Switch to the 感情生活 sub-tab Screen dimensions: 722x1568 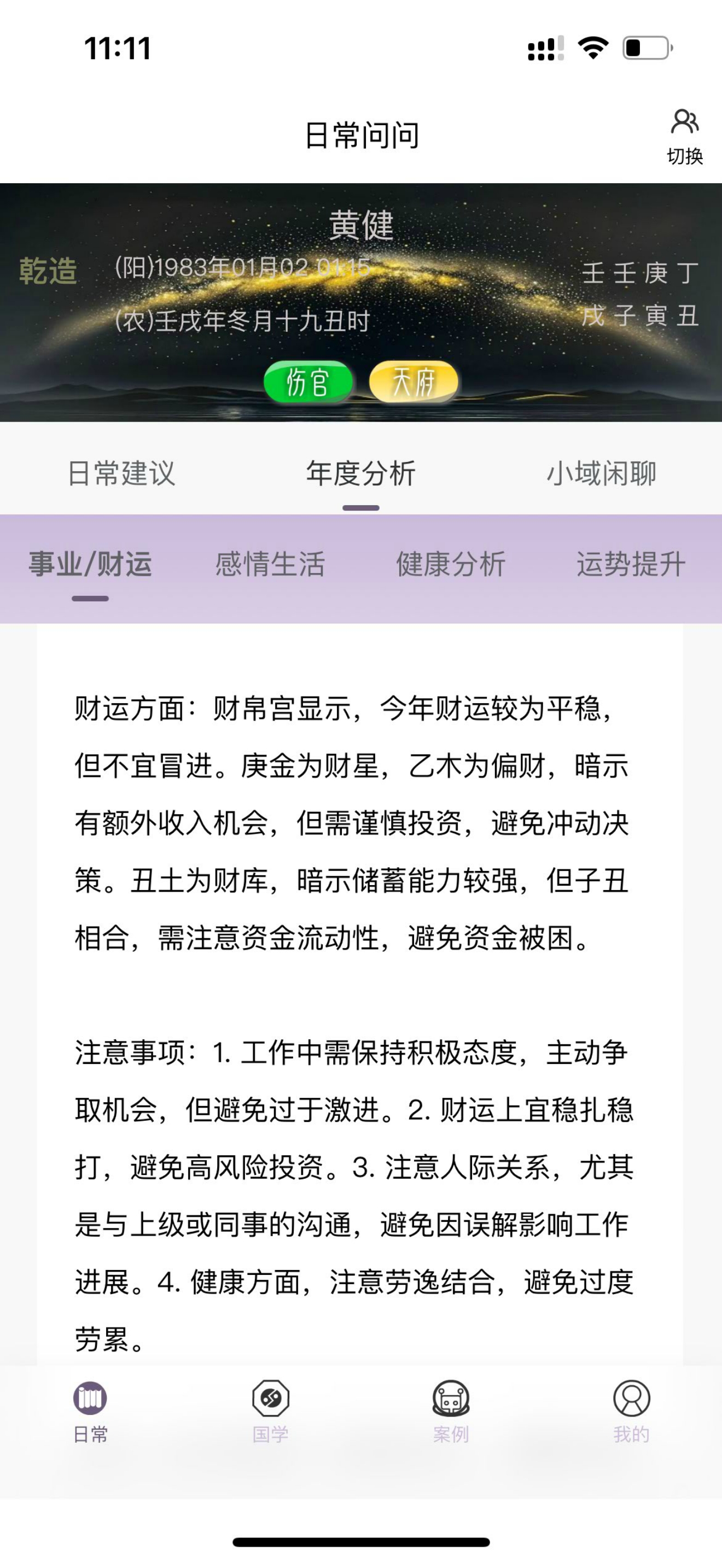click(270, 564)
